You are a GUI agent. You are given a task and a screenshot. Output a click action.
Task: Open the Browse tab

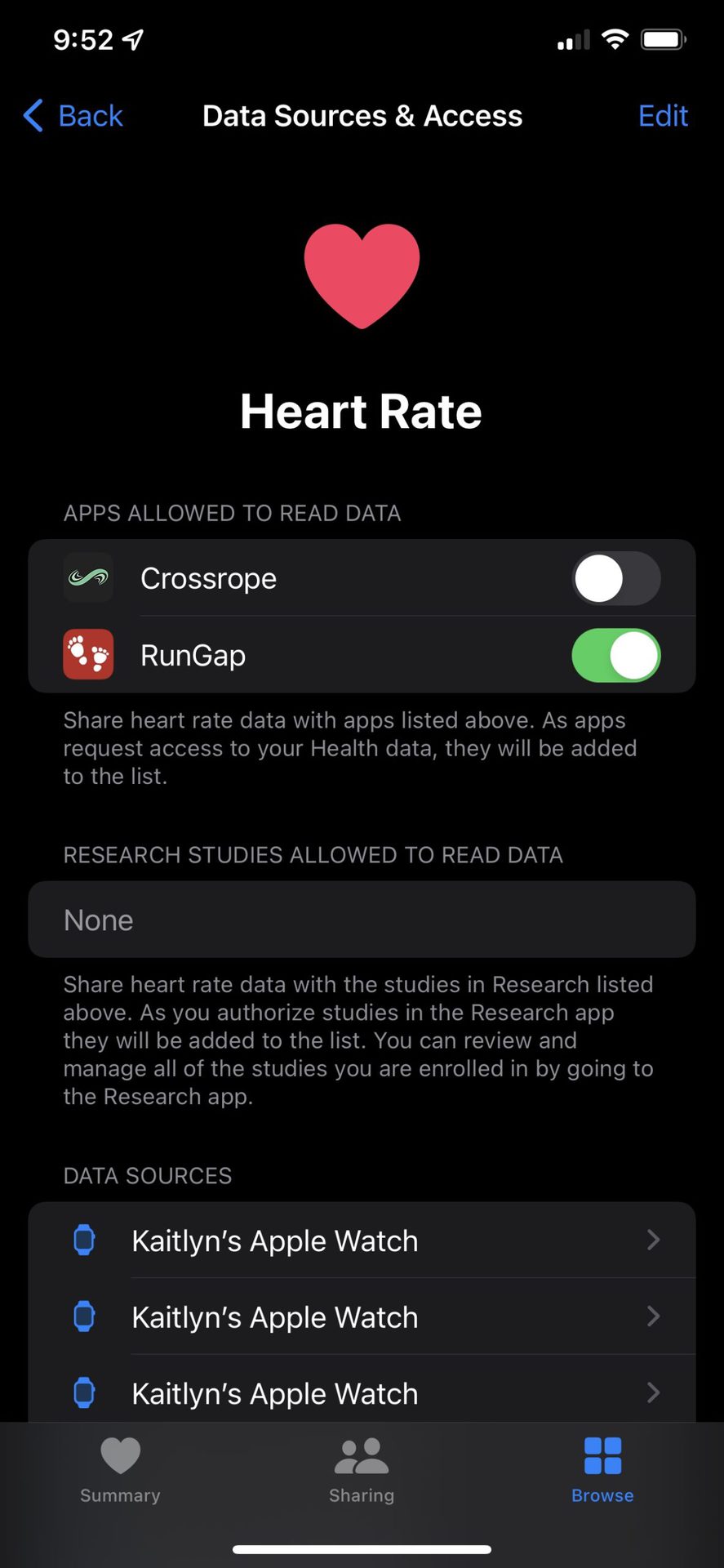pyautogui.click(x=602, y=1470)
